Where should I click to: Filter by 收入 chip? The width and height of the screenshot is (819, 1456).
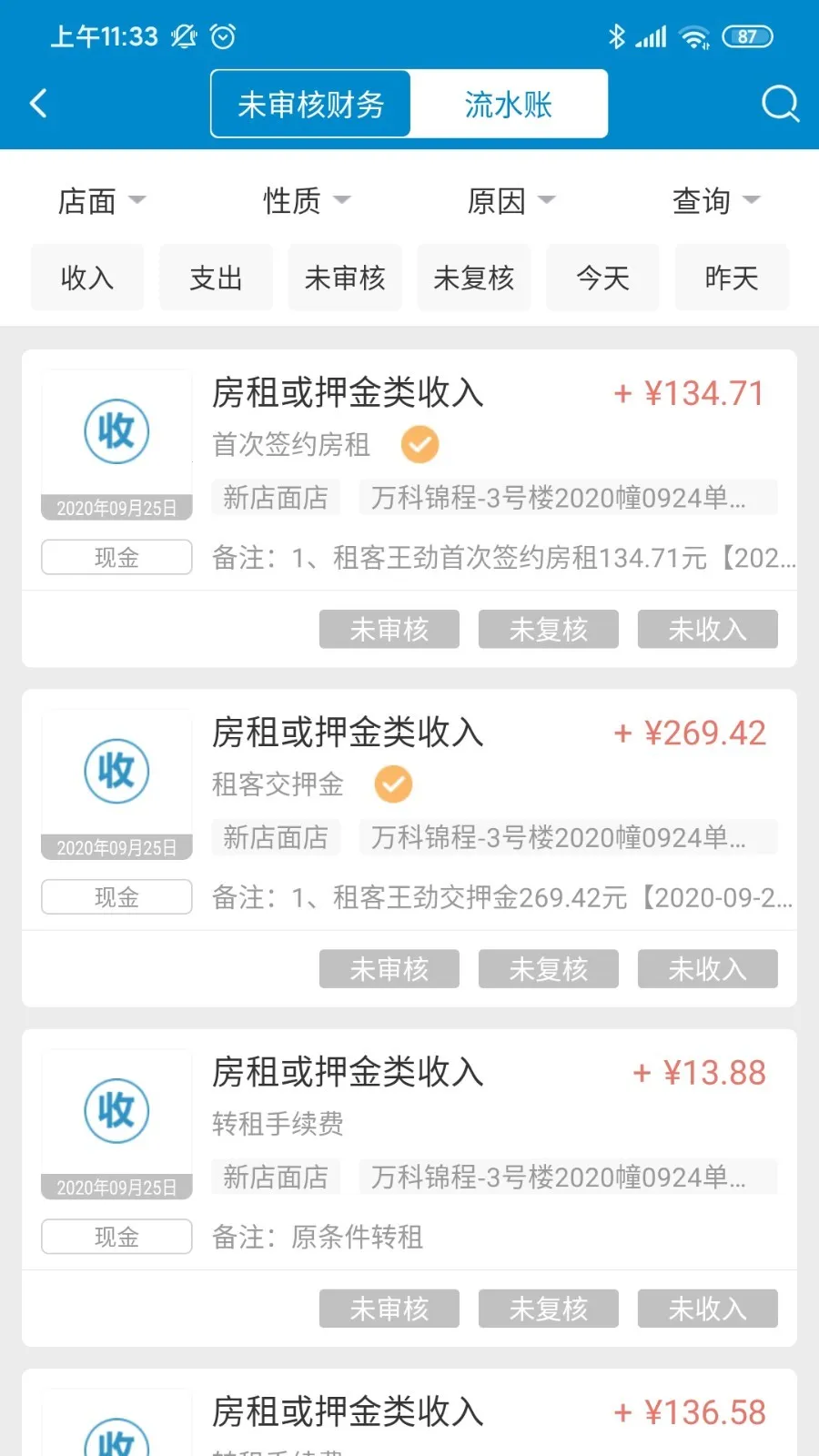87,278
